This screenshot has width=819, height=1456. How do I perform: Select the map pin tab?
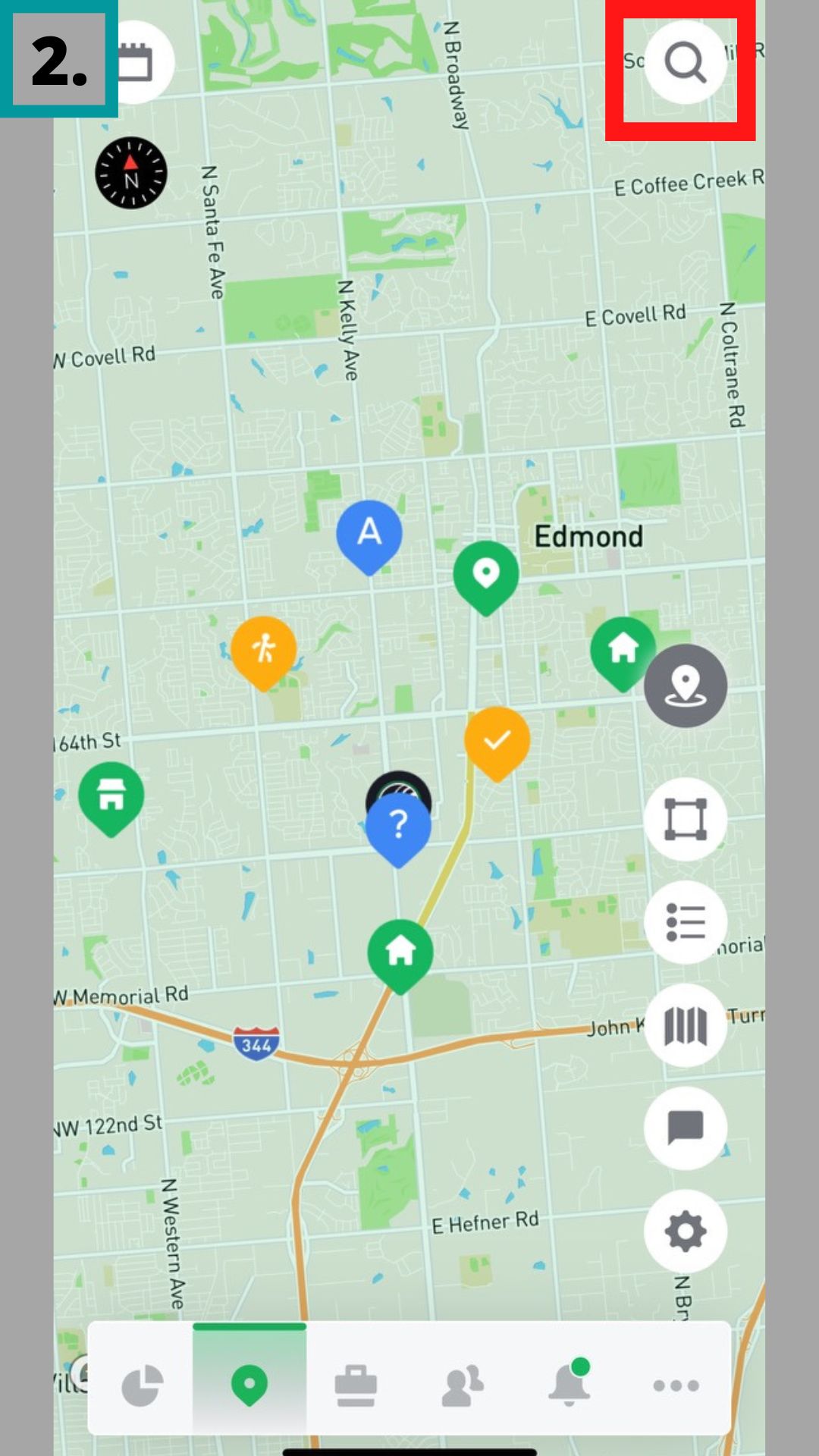(x=249, y=1385)
